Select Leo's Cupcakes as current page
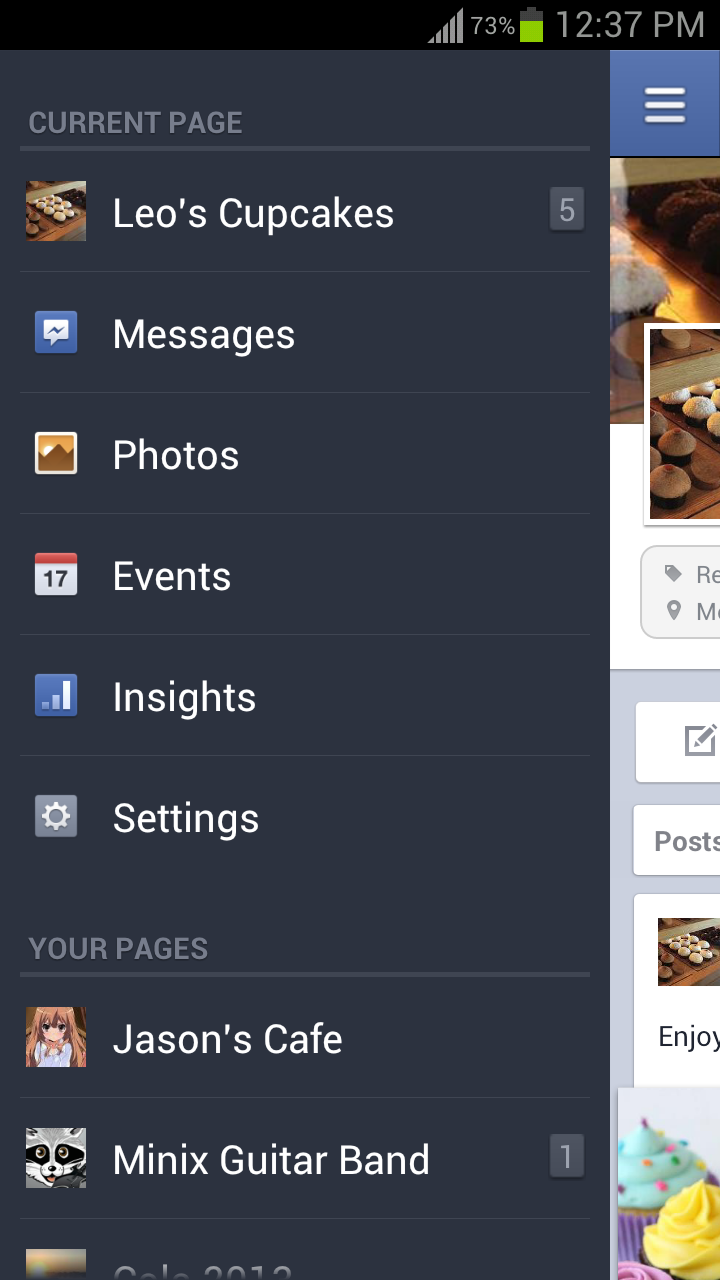The height and width of the screenshot is (1280, 720). (x=253, y=211)
